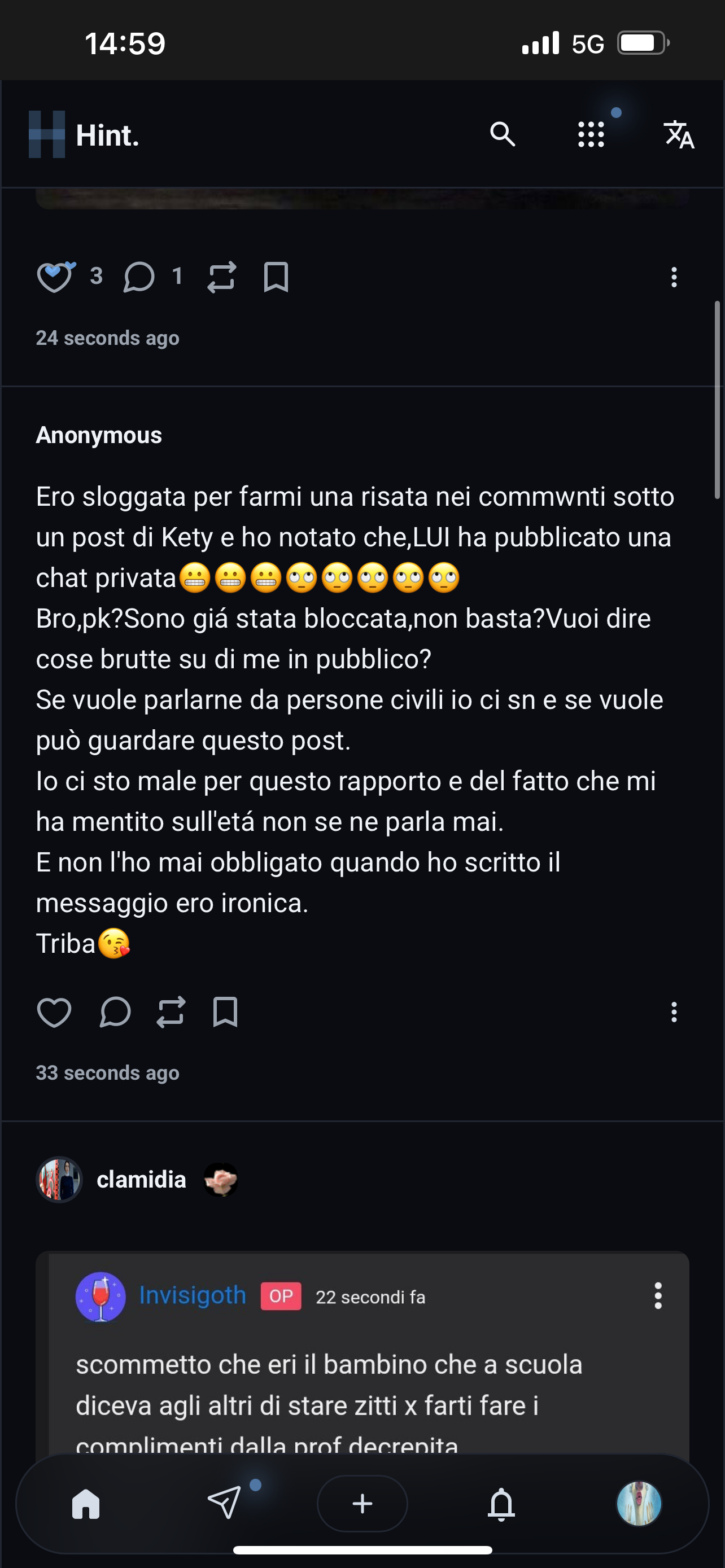Repost the Anonymous post
The image size is (725, 1568).
click(171, 1012)
